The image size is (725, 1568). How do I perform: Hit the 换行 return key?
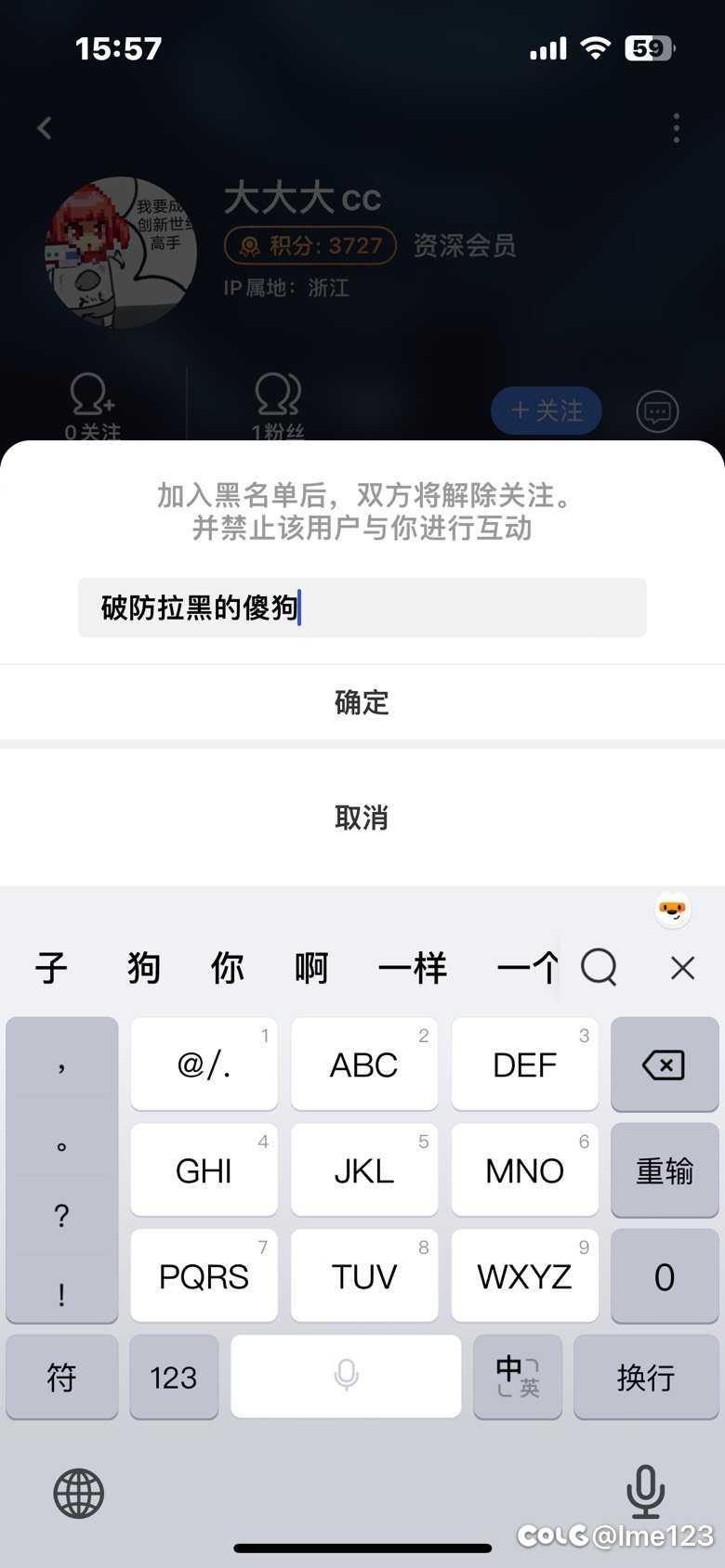coord(646,1377)
